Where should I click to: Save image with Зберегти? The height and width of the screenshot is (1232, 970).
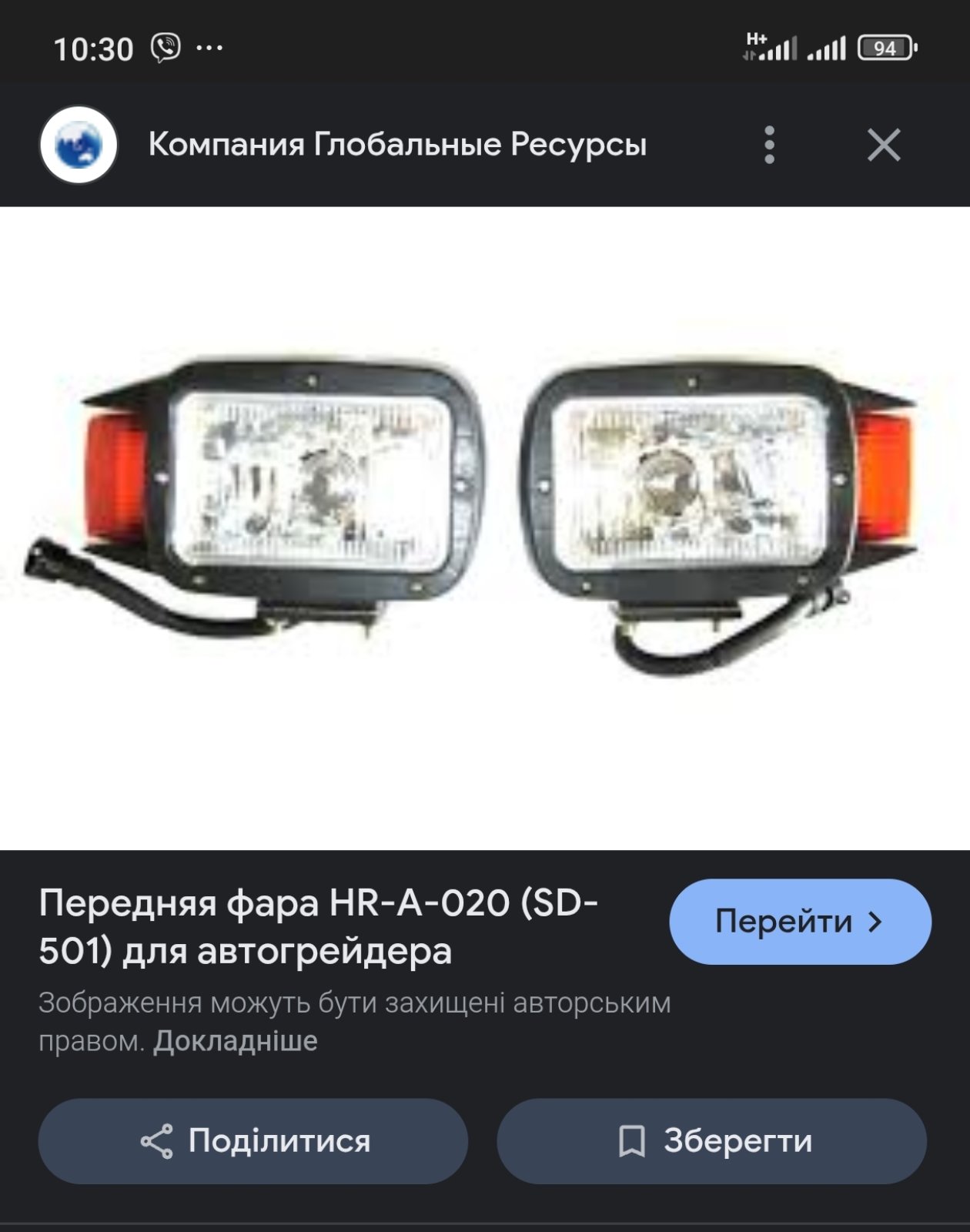(x=712, y=1141)
